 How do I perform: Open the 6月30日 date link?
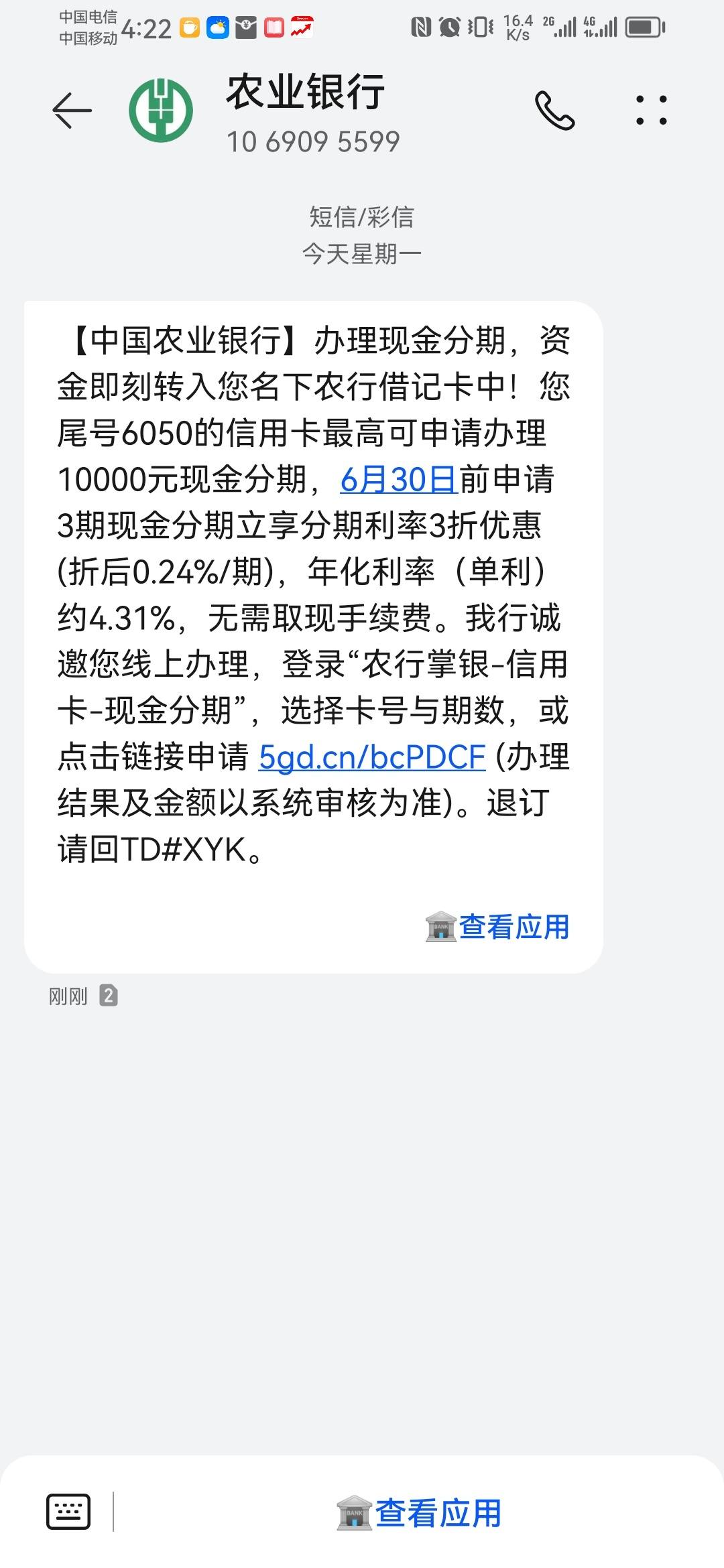coord(399,480)
